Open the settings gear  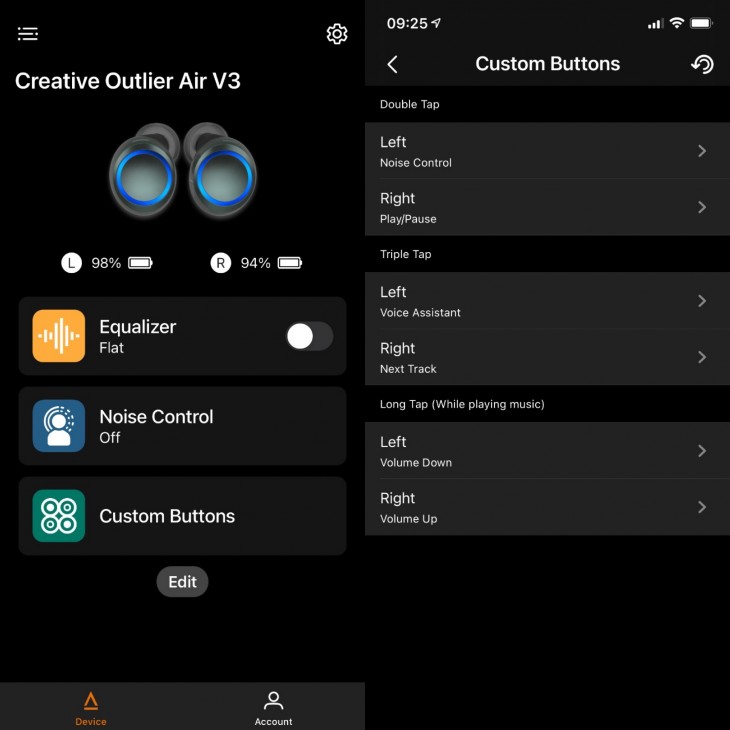[337, 34]
